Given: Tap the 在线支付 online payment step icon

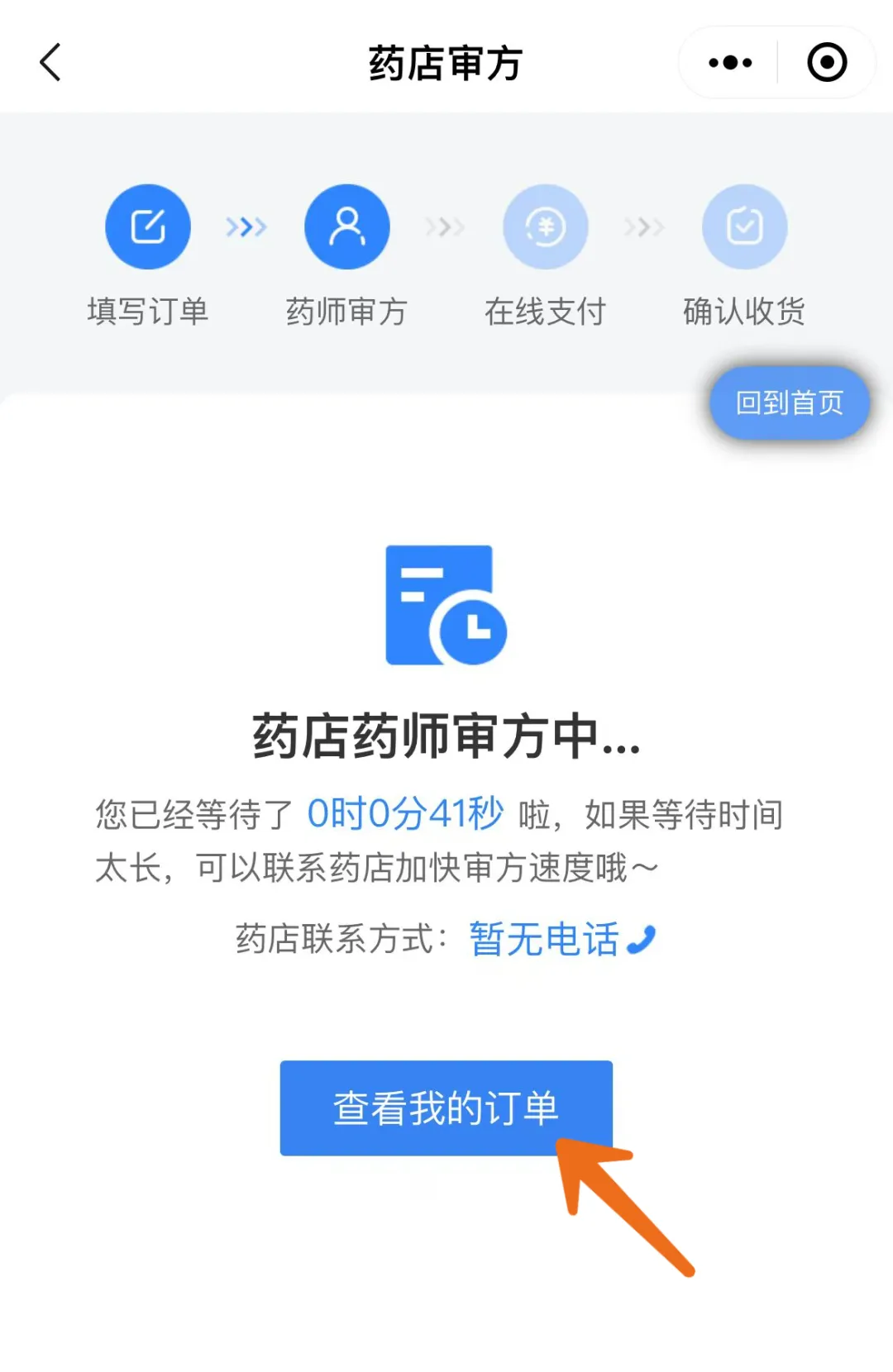Looking at the screenshot, I should click(545, 226).
